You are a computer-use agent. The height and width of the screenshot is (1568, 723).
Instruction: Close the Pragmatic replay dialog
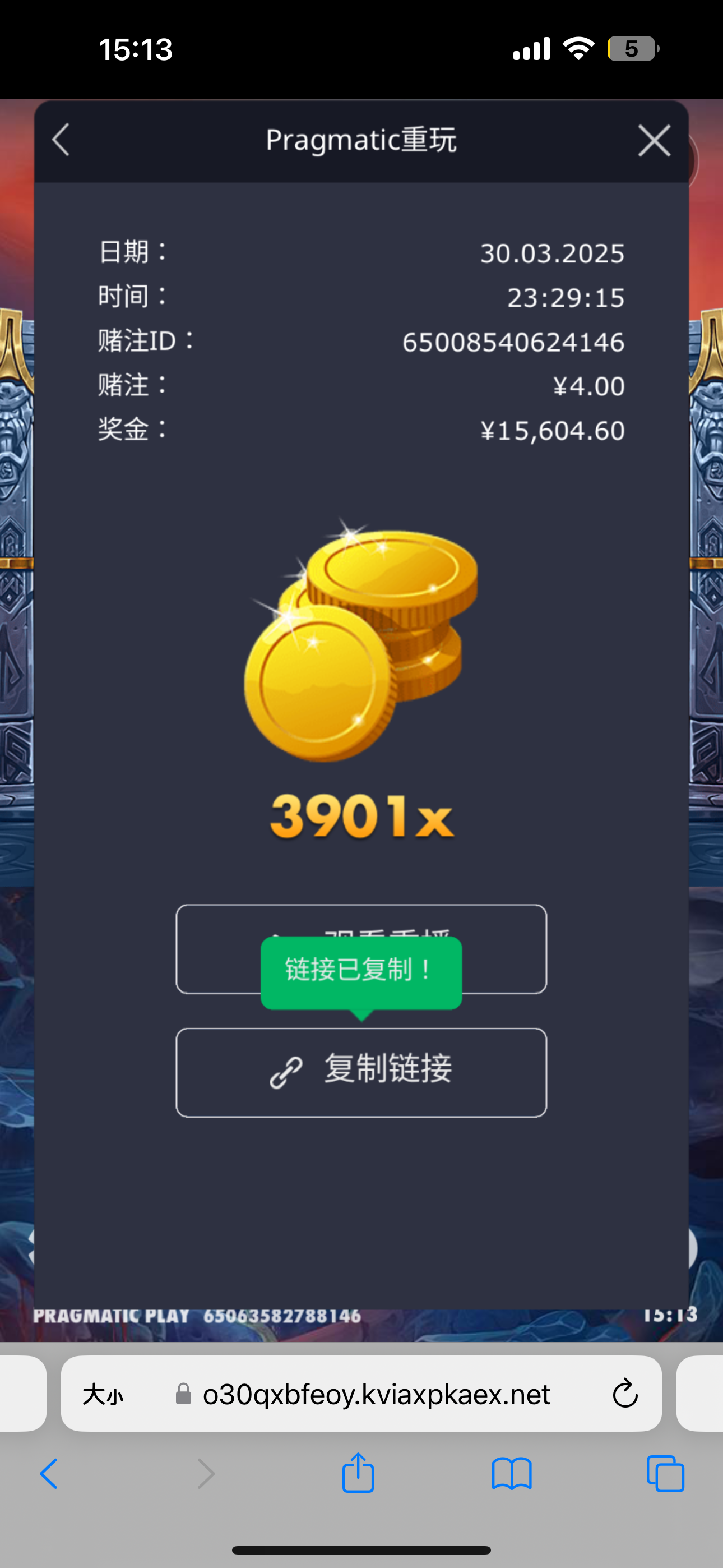point(654,141)
